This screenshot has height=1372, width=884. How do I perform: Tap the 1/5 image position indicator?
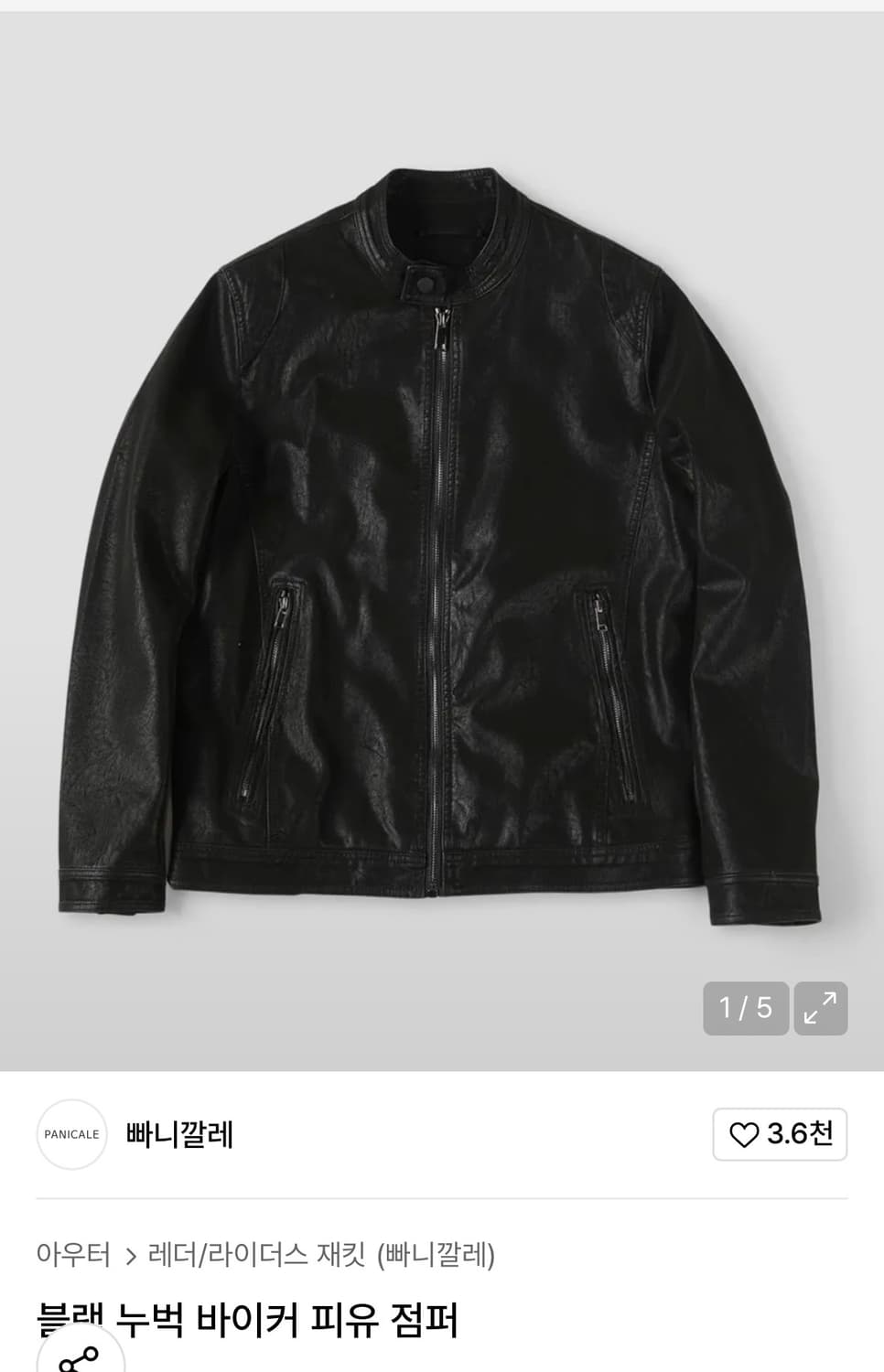click(x=746, y=1007)
